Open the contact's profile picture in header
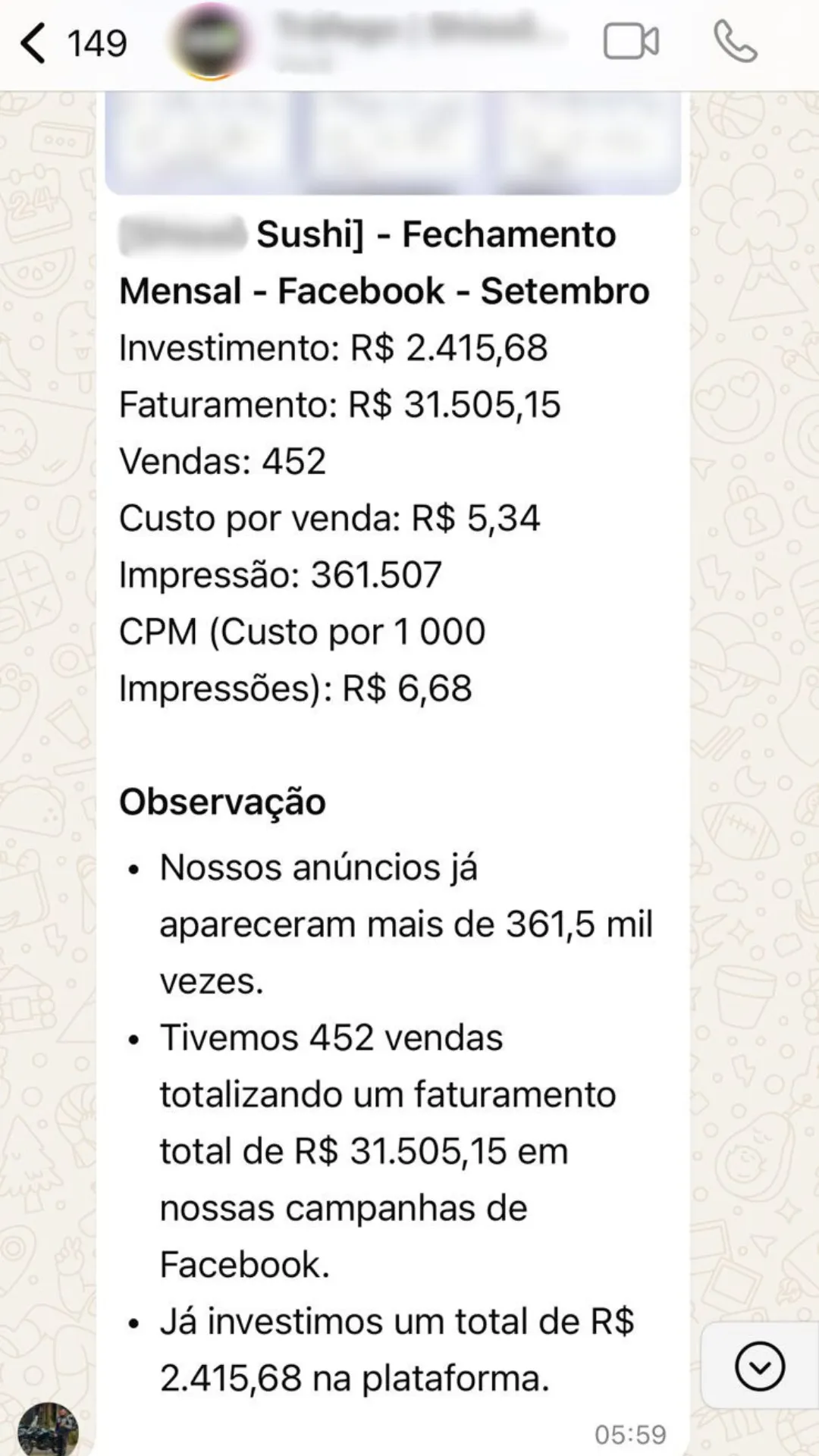 210,42
